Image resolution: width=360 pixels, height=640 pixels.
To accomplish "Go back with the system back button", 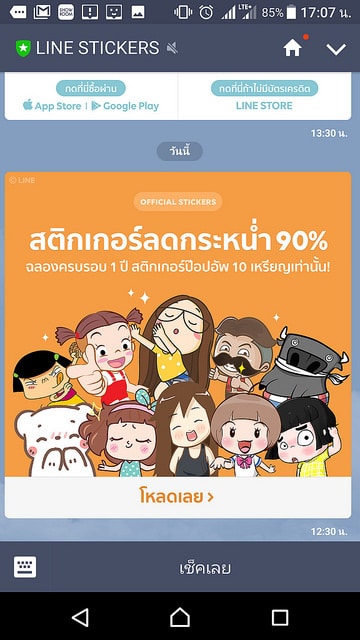I will (80, 618).
